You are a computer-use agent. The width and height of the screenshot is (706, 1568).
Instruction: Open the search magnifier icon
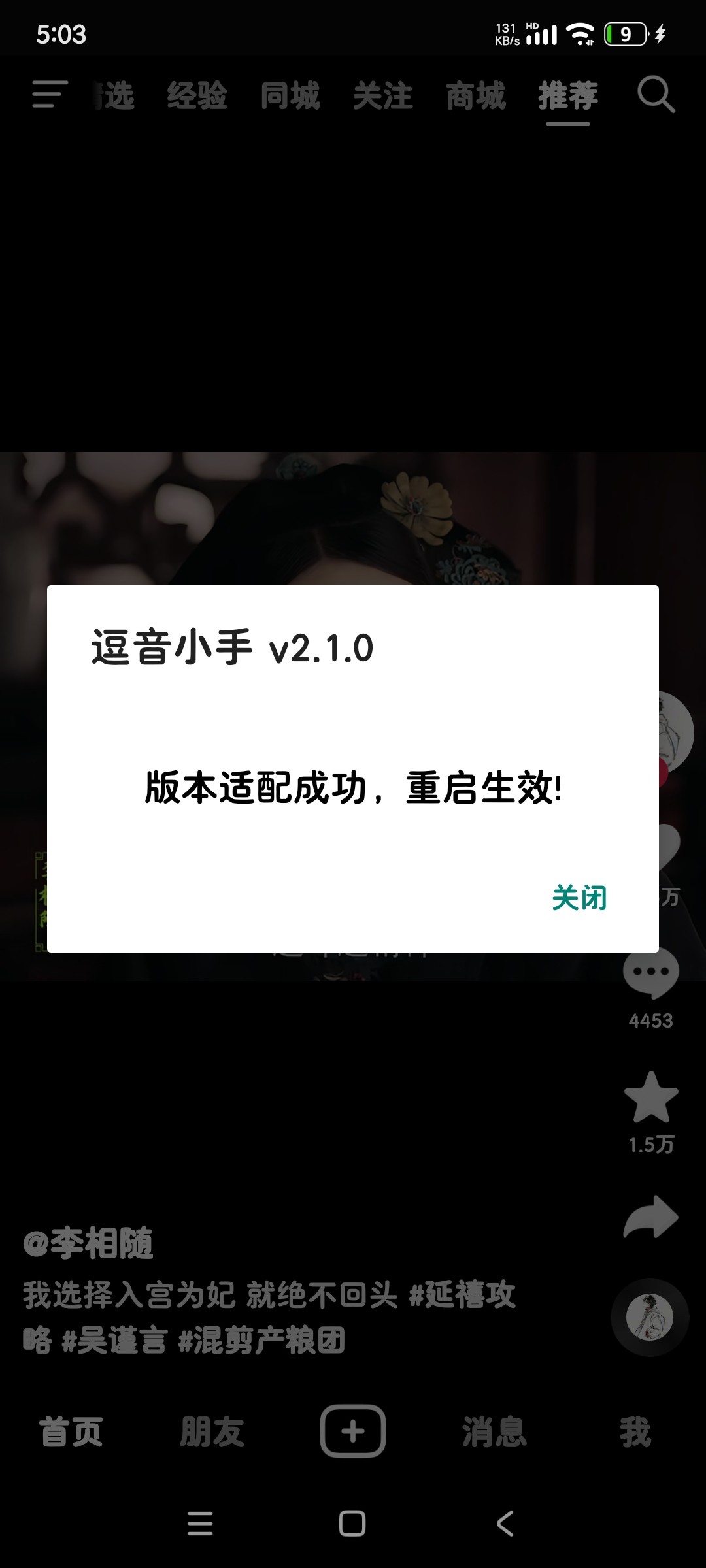[x=656, y=95]
